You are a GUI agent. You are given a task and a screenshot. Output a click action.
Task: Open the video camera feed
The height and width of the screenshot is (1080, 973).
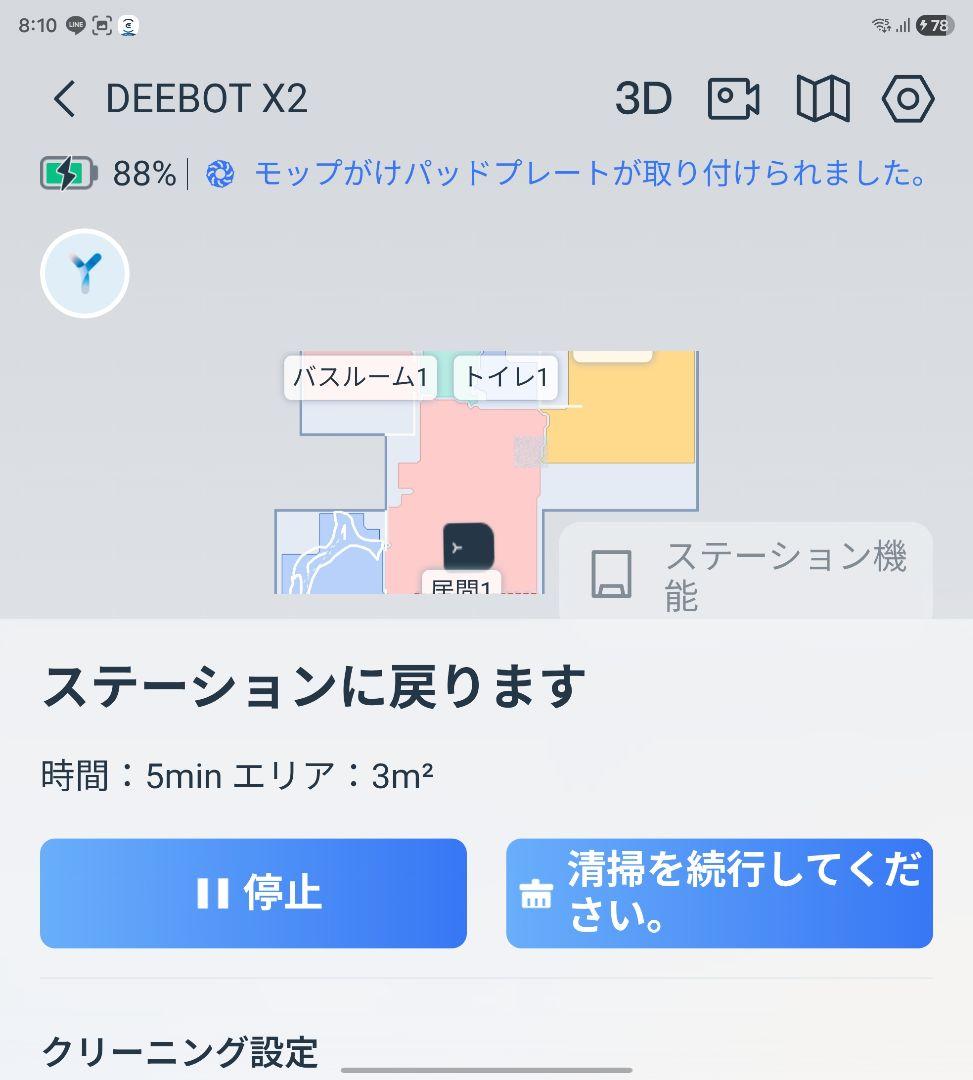733,98
